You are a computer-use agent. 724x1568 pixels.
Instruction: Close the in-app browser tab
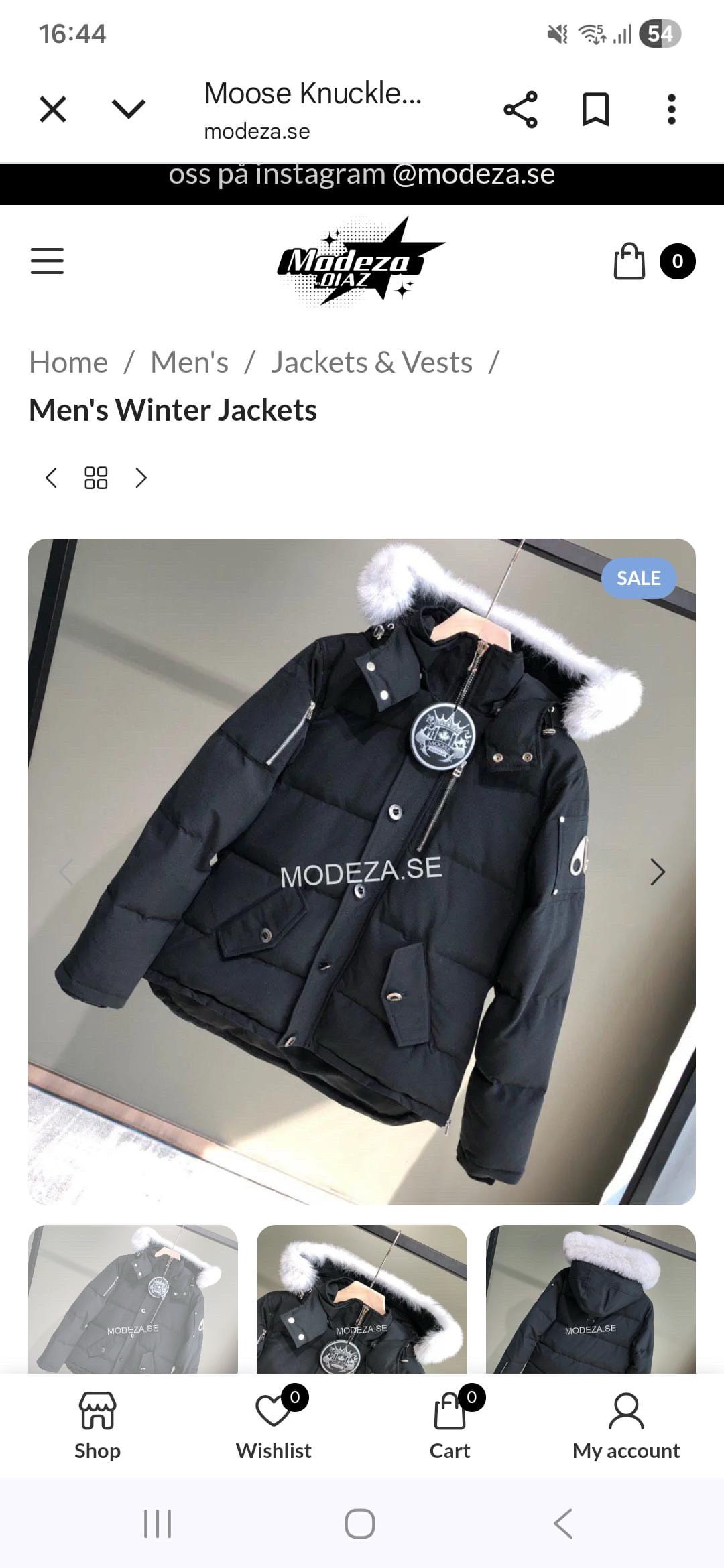click(x=53, y=109)
